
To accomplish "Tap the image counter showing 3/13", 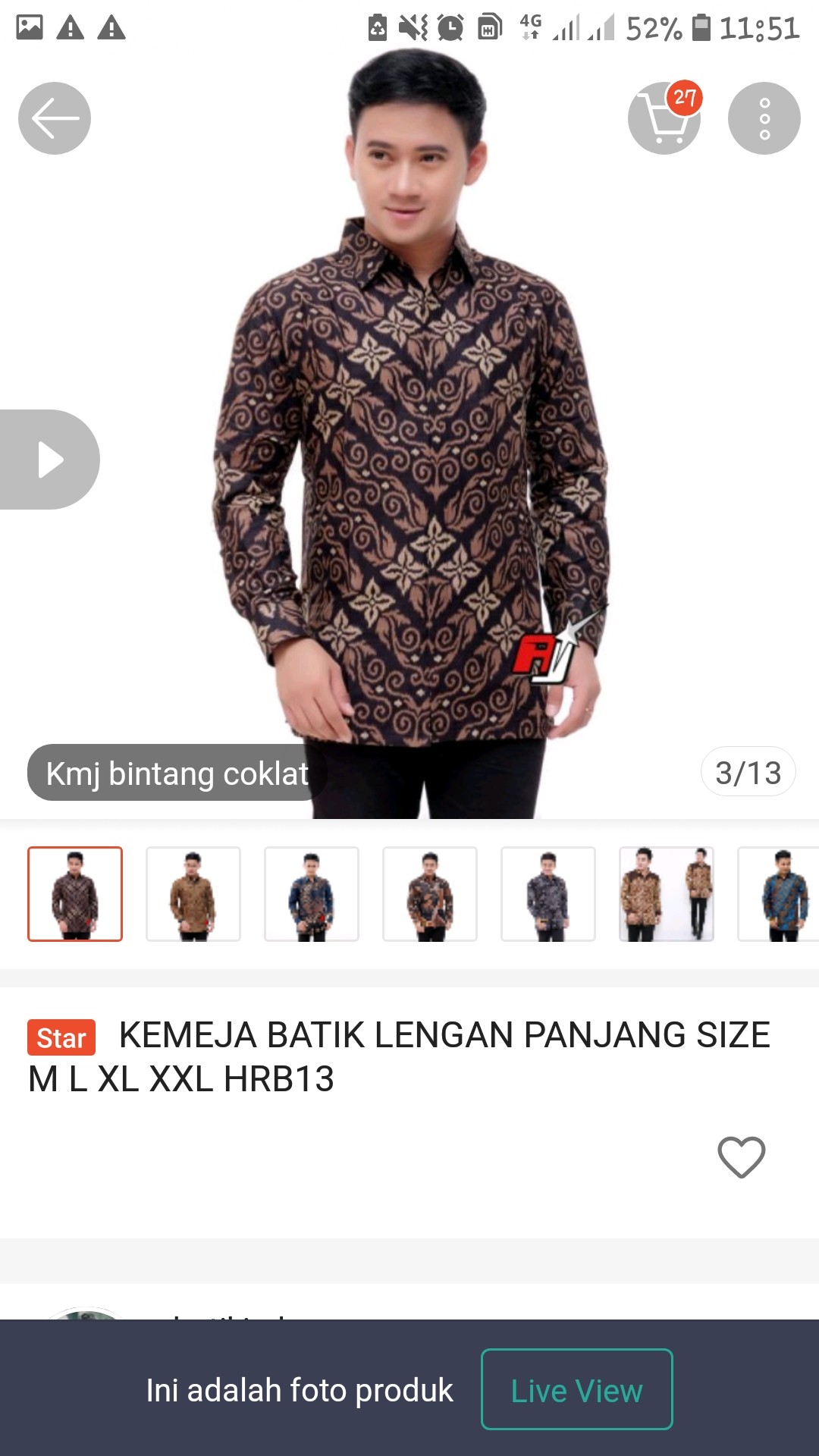I will pyautogui.click(x=748, y=773).
